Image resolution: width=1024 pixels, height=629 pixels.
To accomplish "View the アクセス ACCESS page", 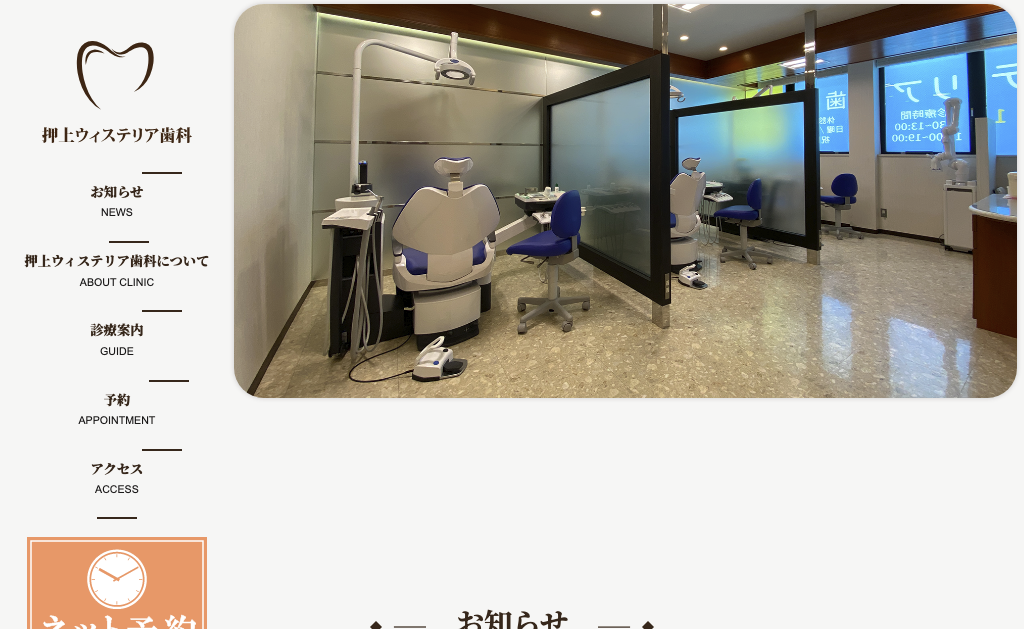I will coord(117,477).
